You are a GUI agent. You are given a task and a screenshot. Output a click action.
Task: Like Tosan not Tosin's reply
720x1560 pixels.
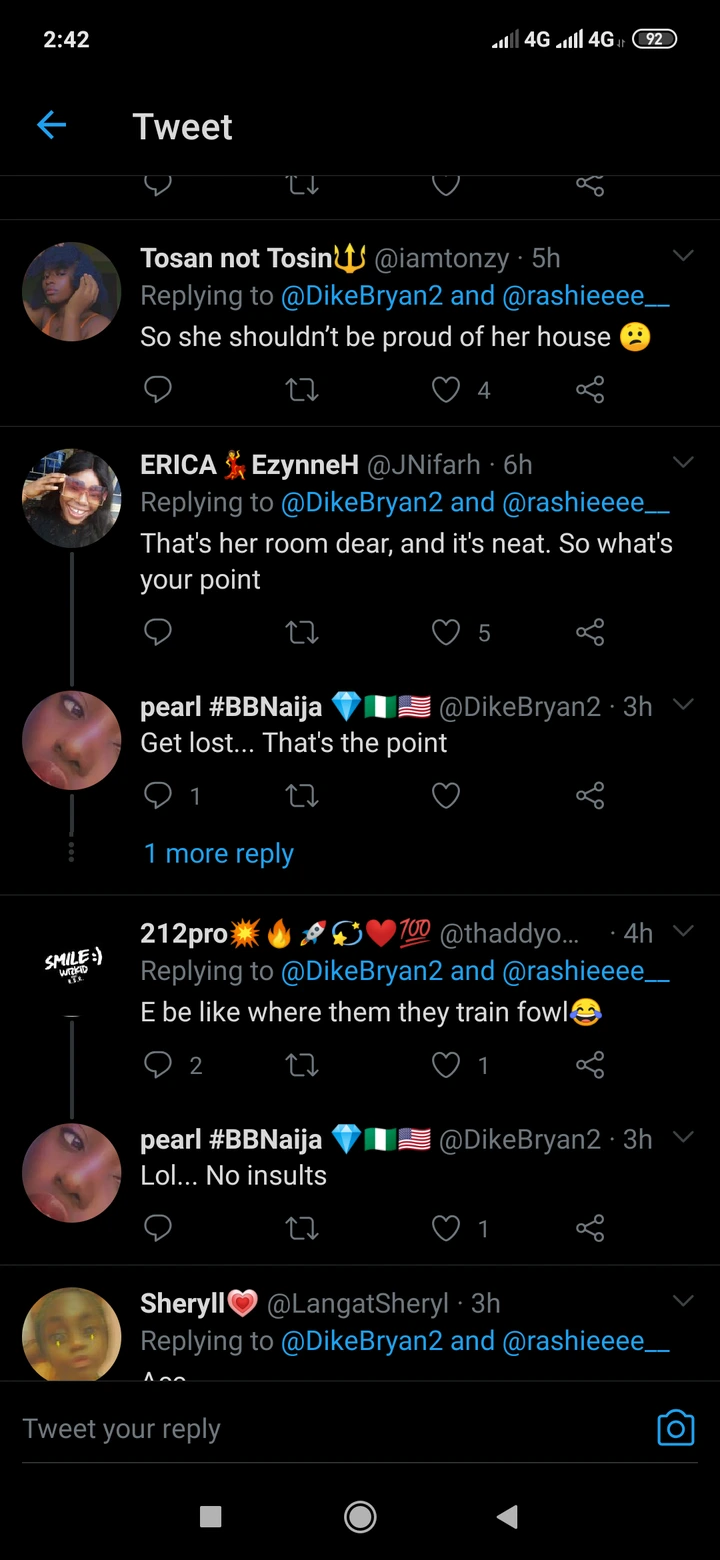pyautogui.click(x=446, y=389)
